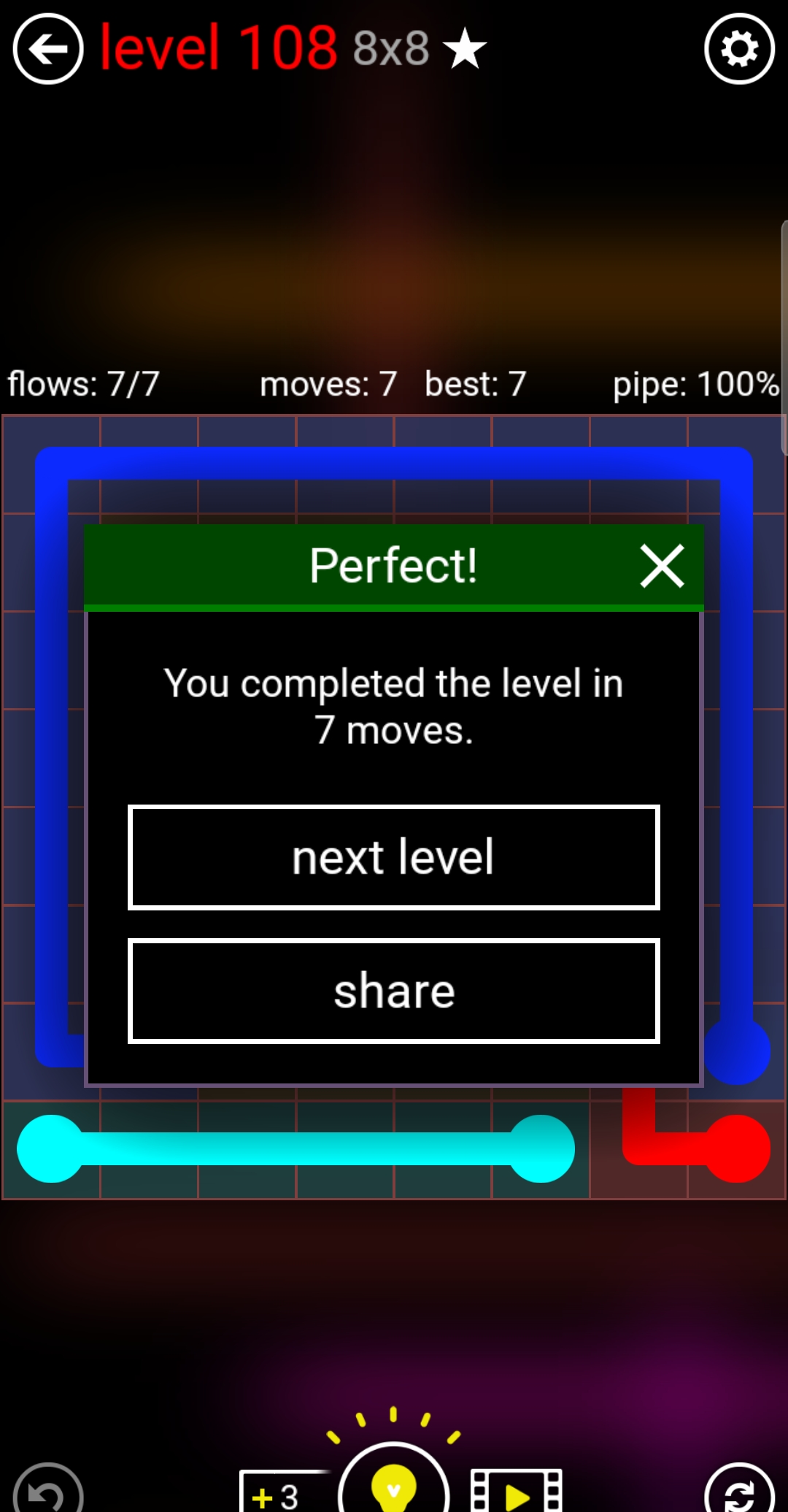Share the level result
The height and width of the screenshot is (1512, 788).
coord(394,991)
